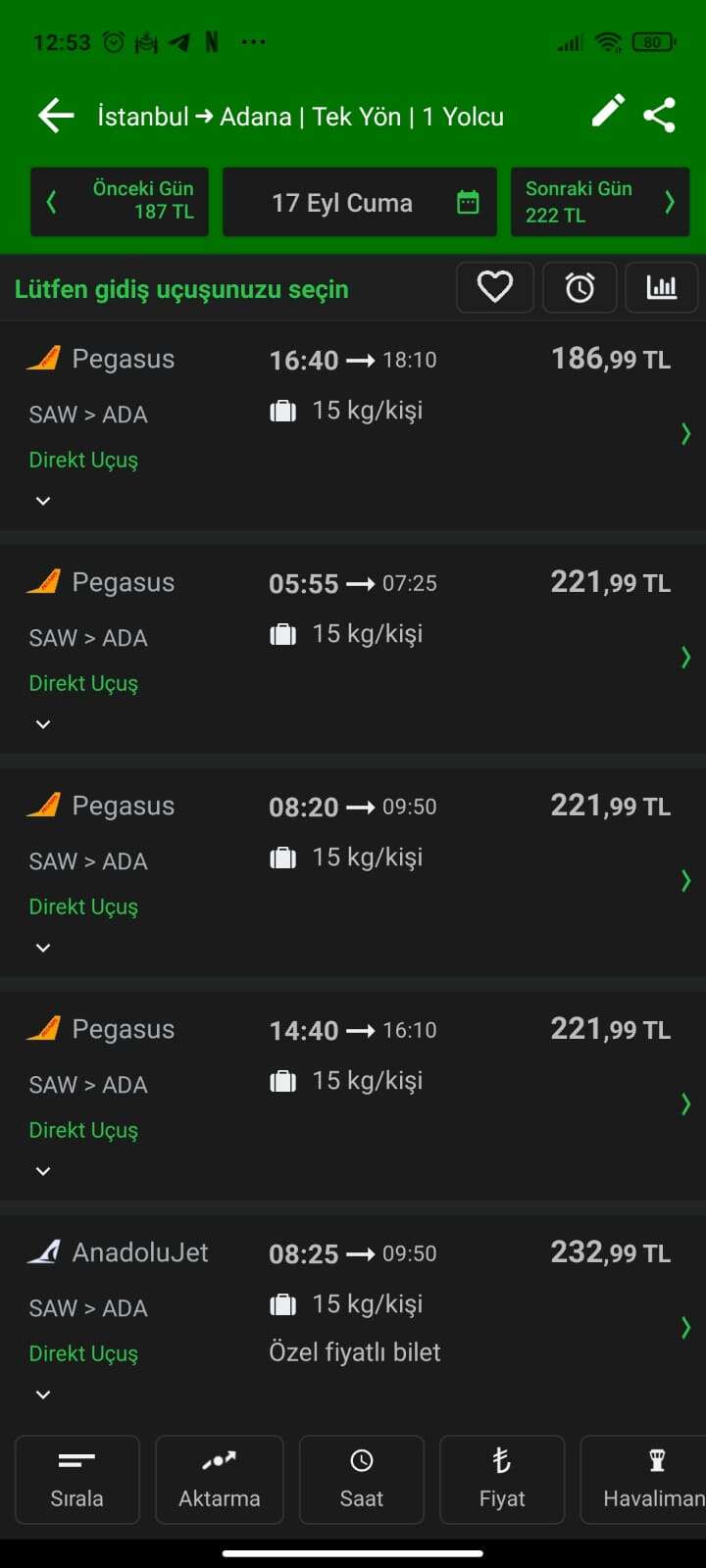Select the 16:40 Pegasus flight for 186,99 TL
Image resolution: width=706 pixels, height=1568 pixels.
(353, 426)
